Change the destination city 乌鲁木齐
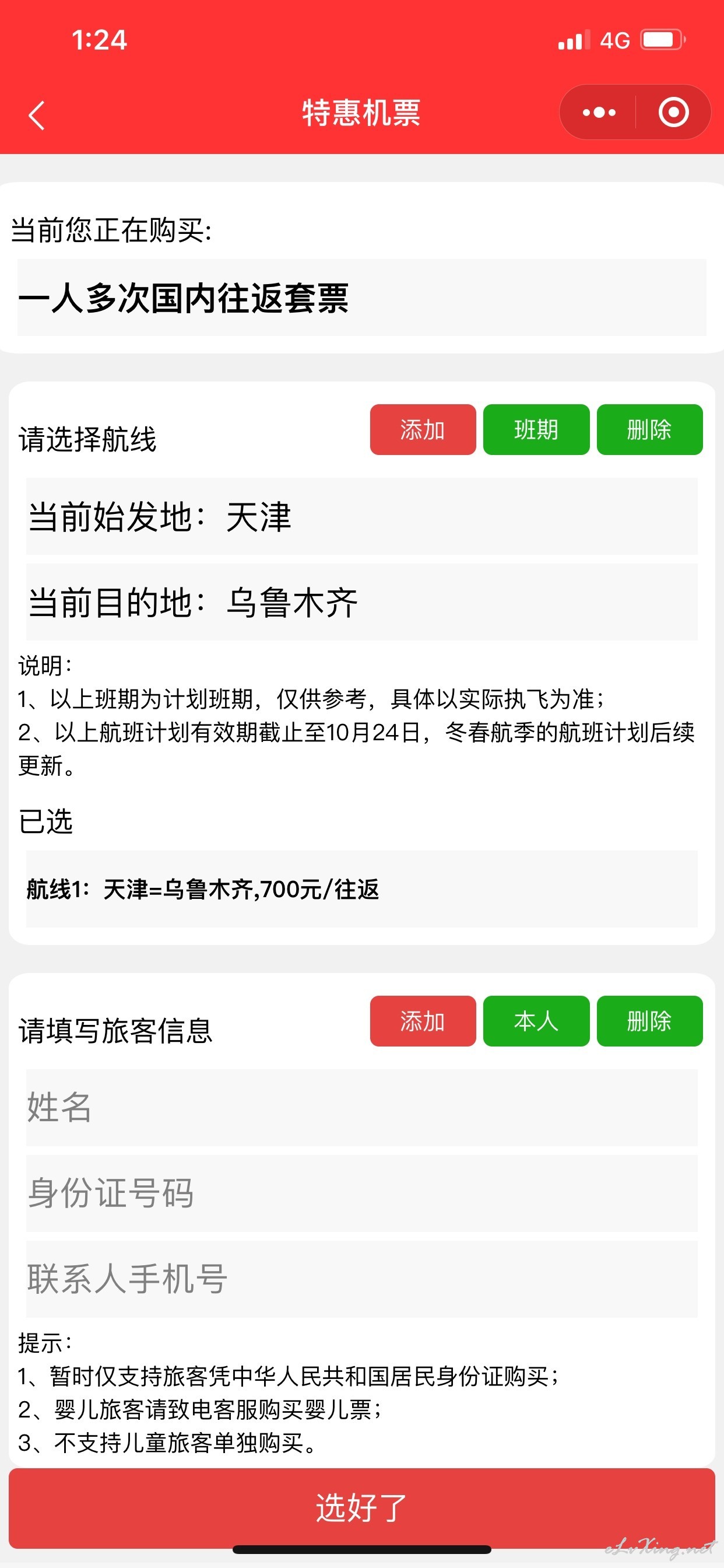The image size is (724, 1568). click(361, 603)
